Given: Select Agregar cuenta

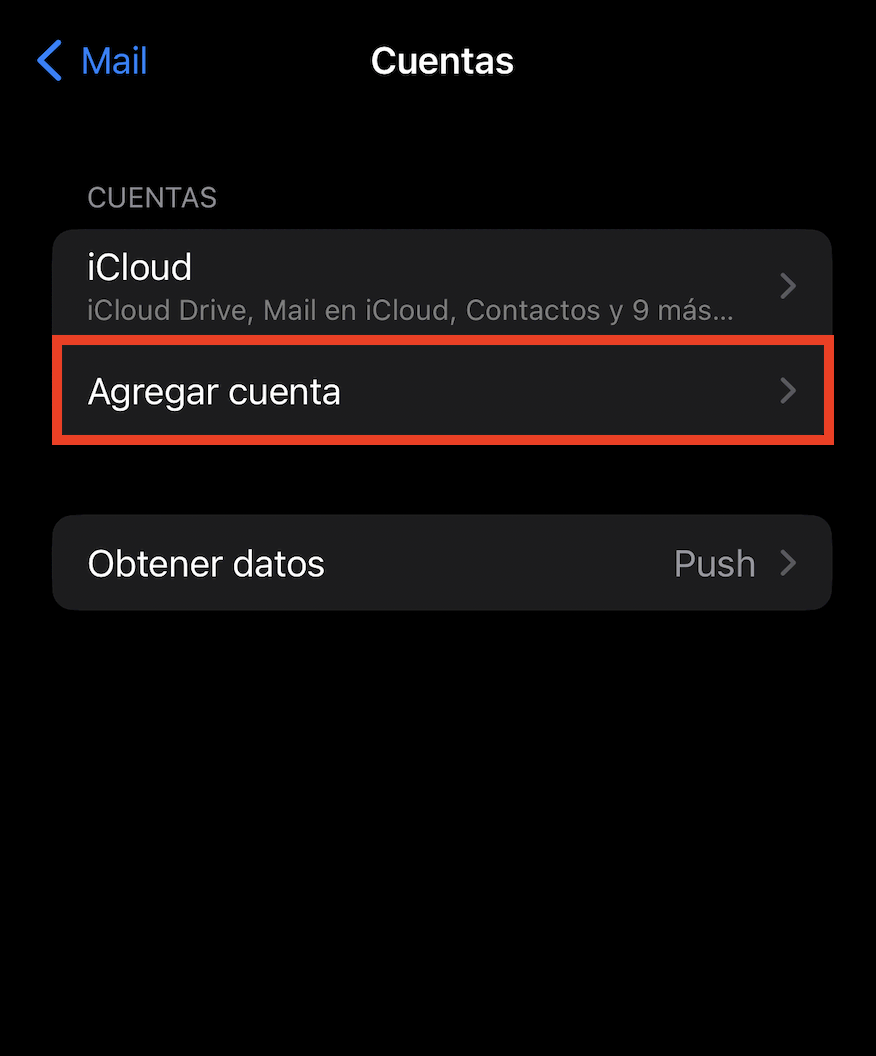Looking at the screenshot, I should click(440, 392).
